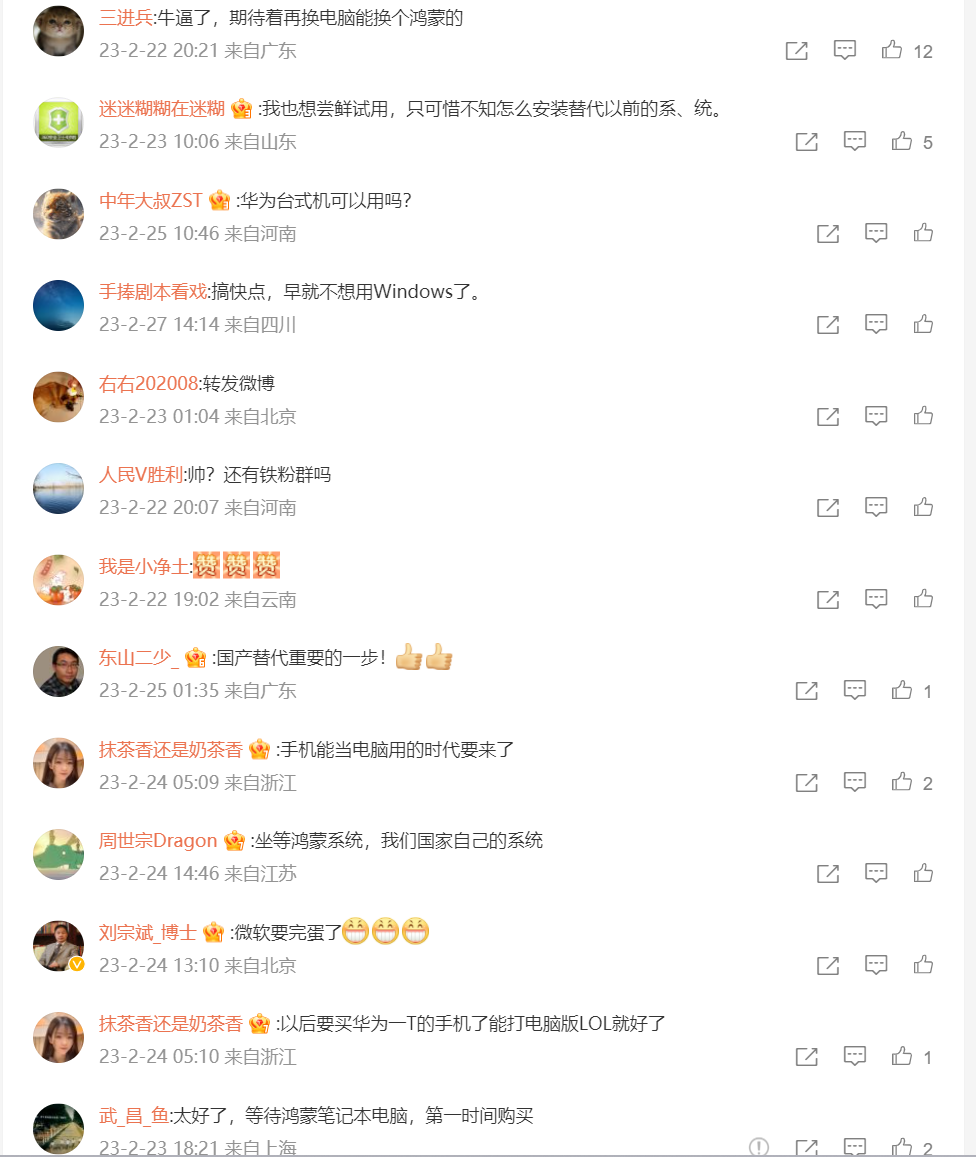Click 迷迷糊糊在迷糊's avatar

(58, 123)
